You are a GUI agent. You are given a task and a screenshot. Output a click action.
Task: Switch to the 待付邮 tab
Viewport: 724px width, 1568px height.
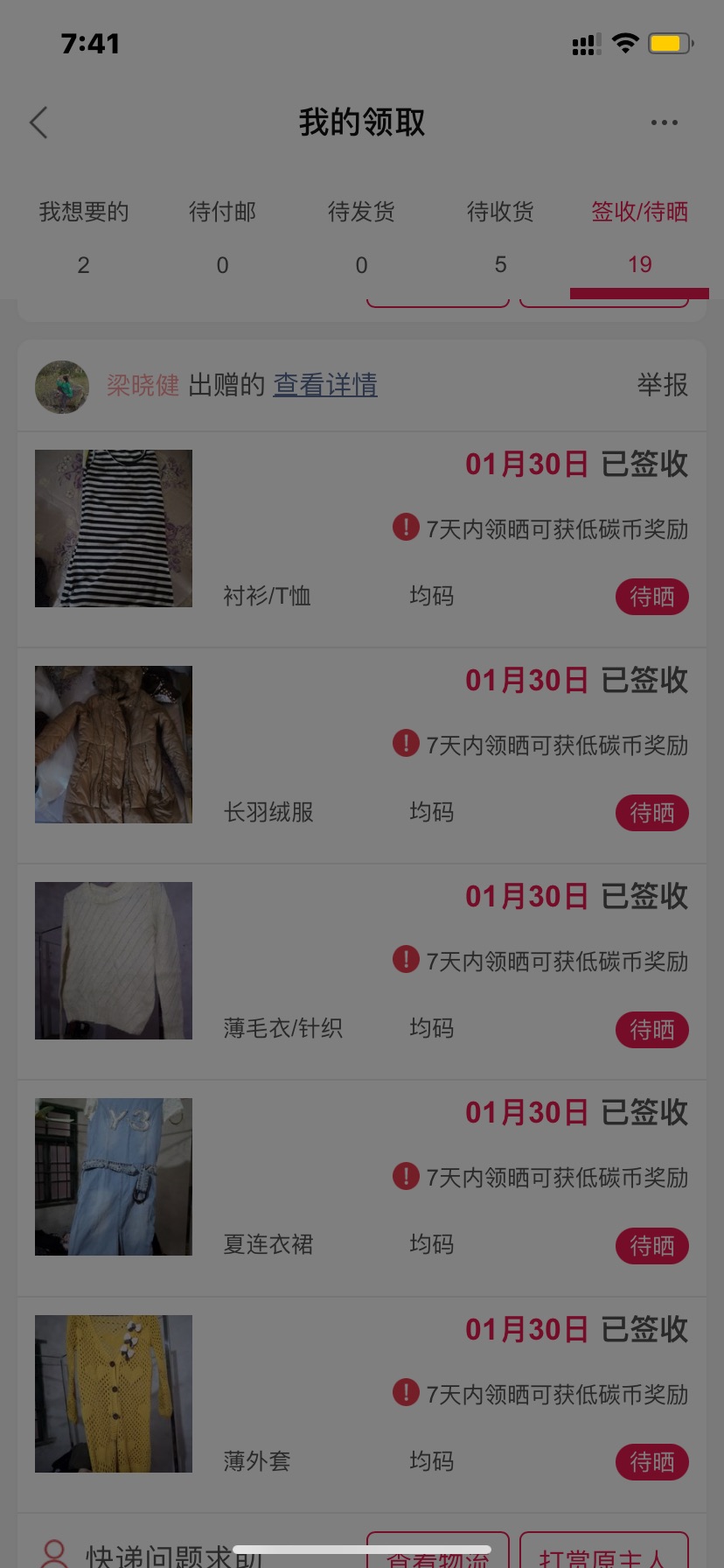(222, 236)
